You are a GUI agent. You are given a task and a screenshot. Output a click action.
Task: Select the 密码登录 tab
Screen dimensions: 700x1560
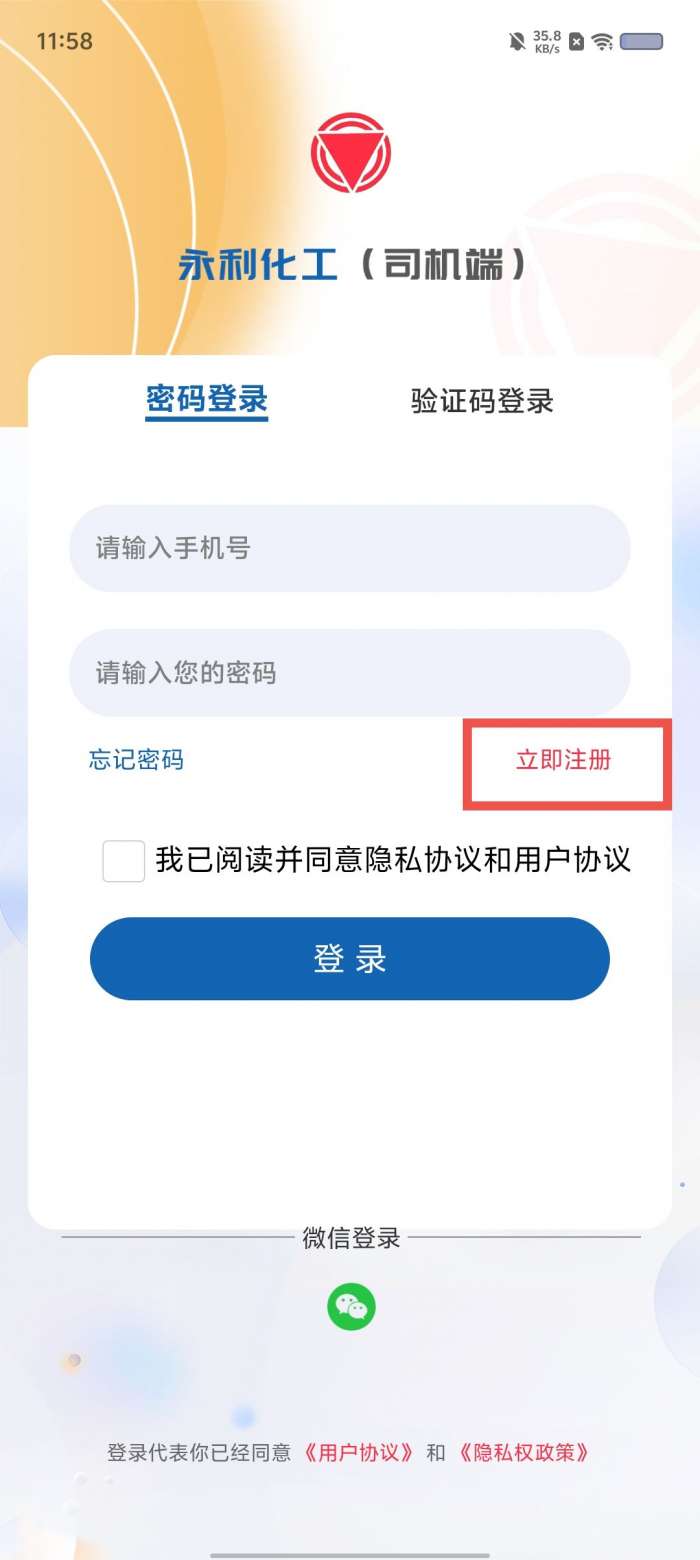point(207,400)
